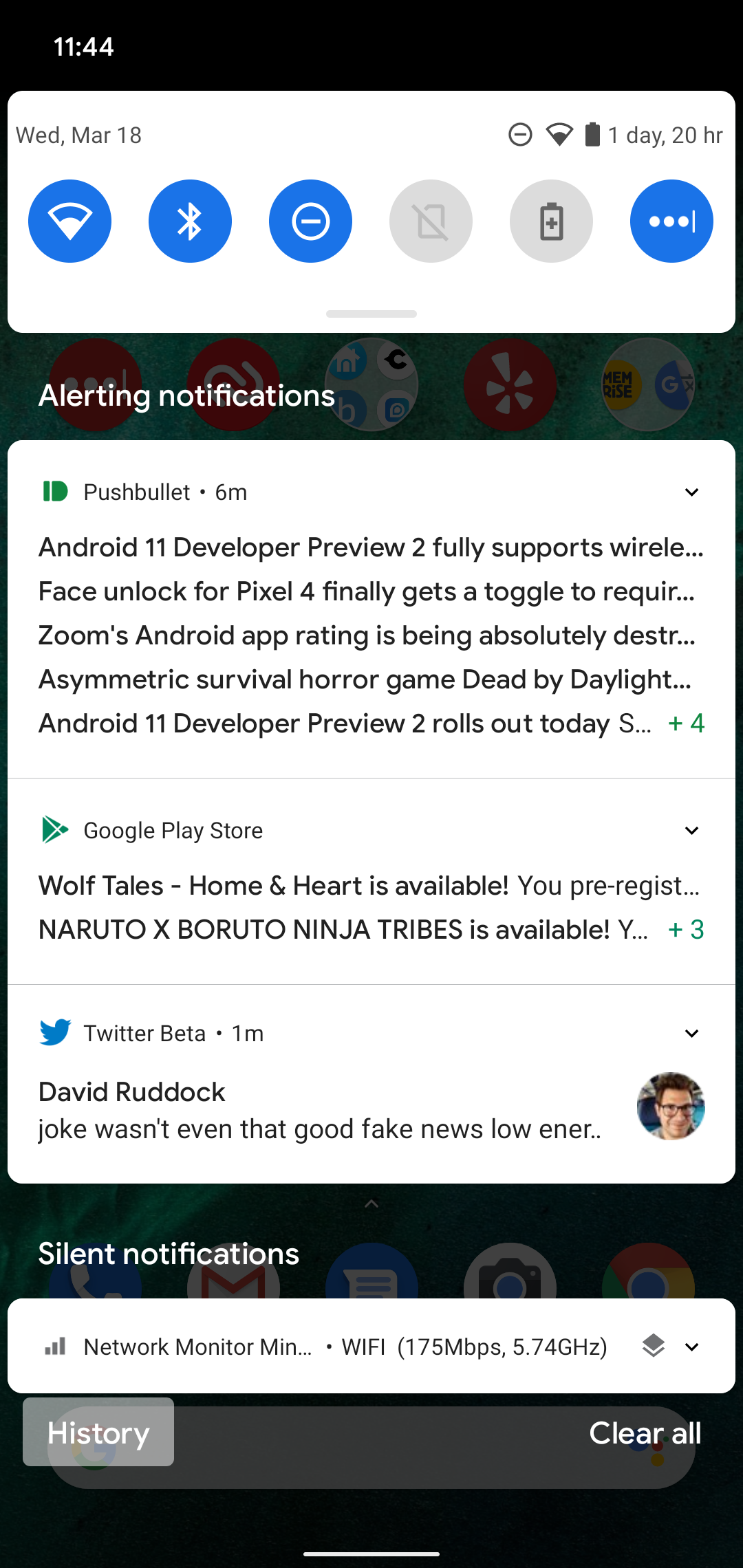Tap the Google Play Store notification icon
Viewport: 743px width, 1568px height.
point(56,830)
